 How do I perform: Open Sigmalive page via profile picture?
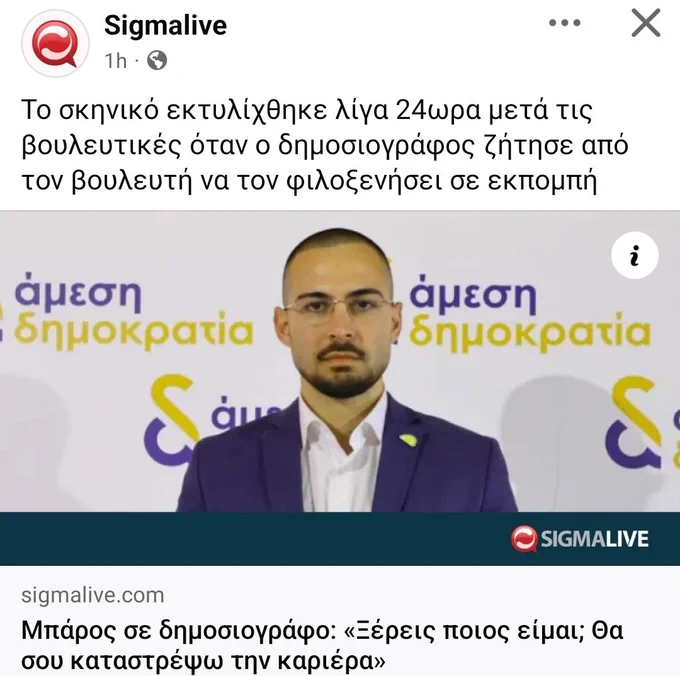click(x=55, y=43)
